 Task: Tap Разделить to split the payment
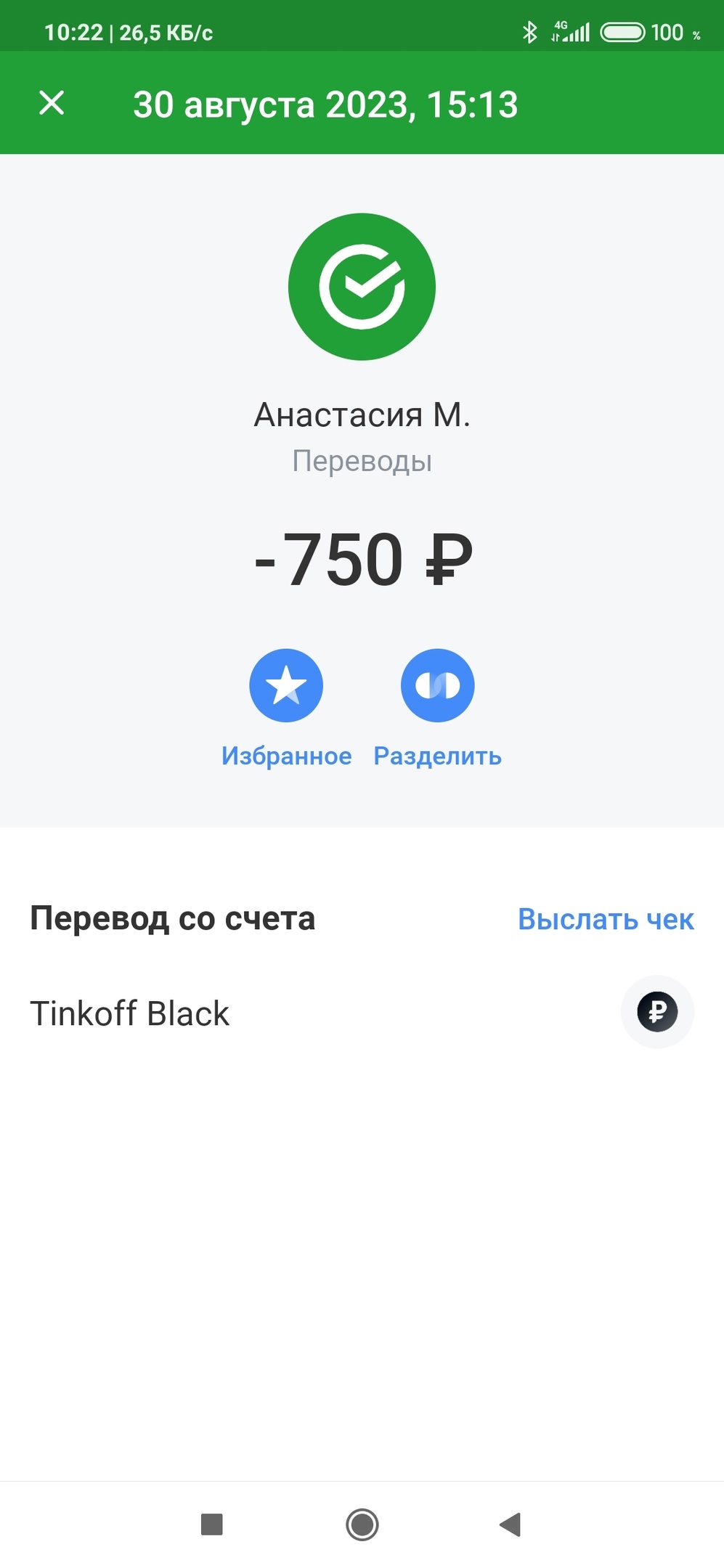point(437,685)
